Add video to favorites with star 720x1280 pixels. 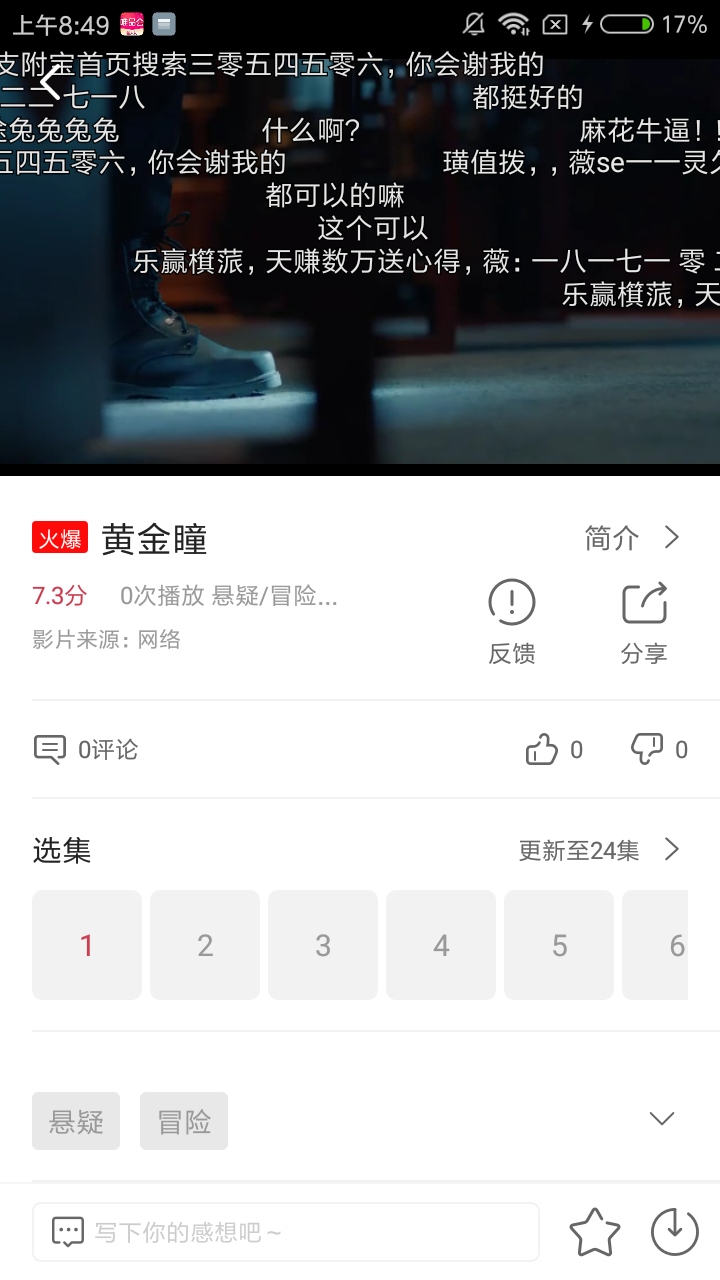coord(595,1231)
